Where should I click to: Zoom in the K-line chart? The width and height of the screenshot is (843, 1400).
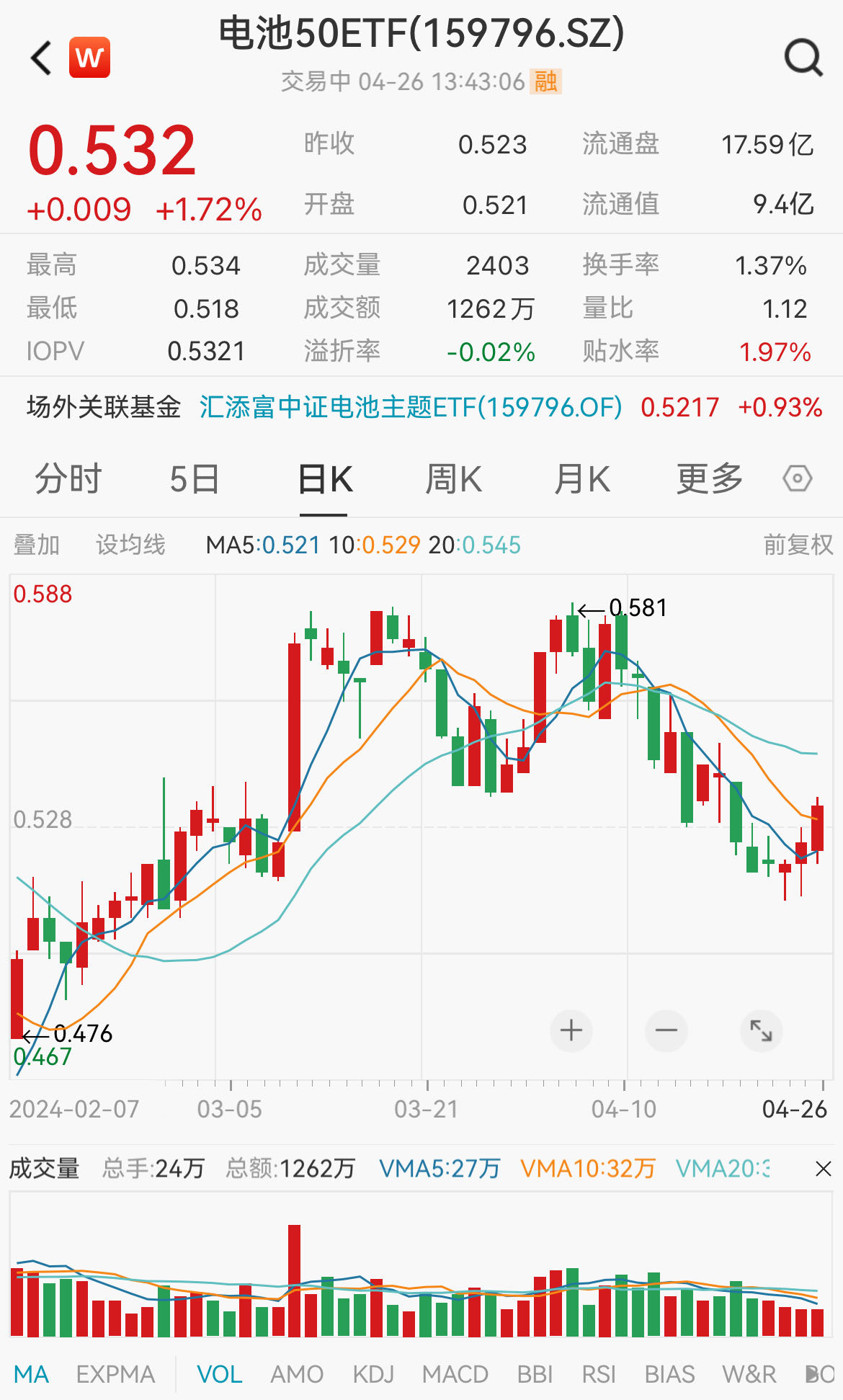571,1030
